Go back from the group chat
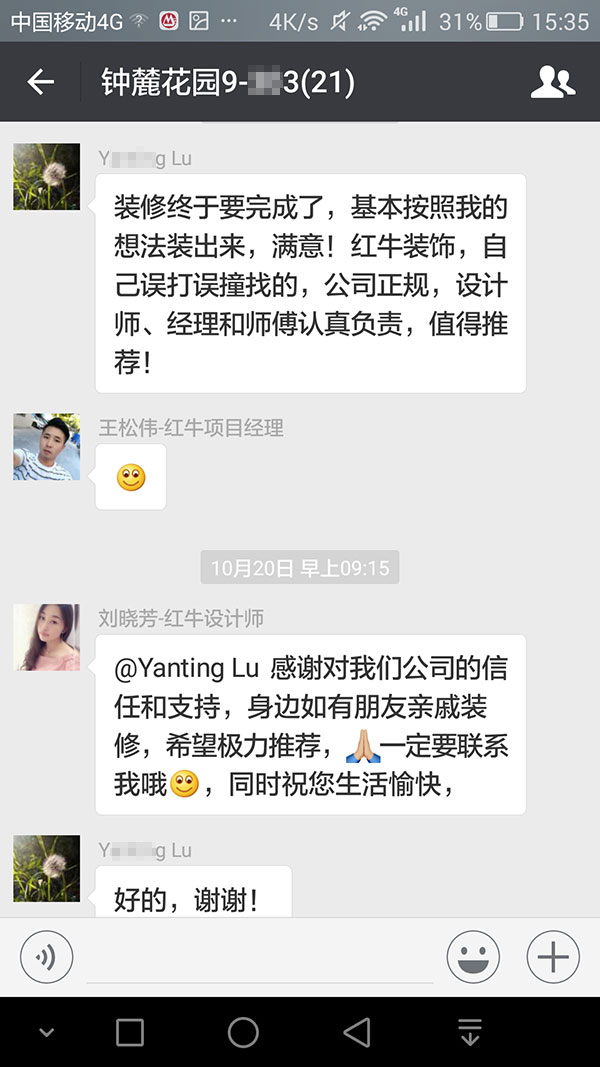Image resolution: width=600 pixels, height=1067 pixels. coord(41,82)
